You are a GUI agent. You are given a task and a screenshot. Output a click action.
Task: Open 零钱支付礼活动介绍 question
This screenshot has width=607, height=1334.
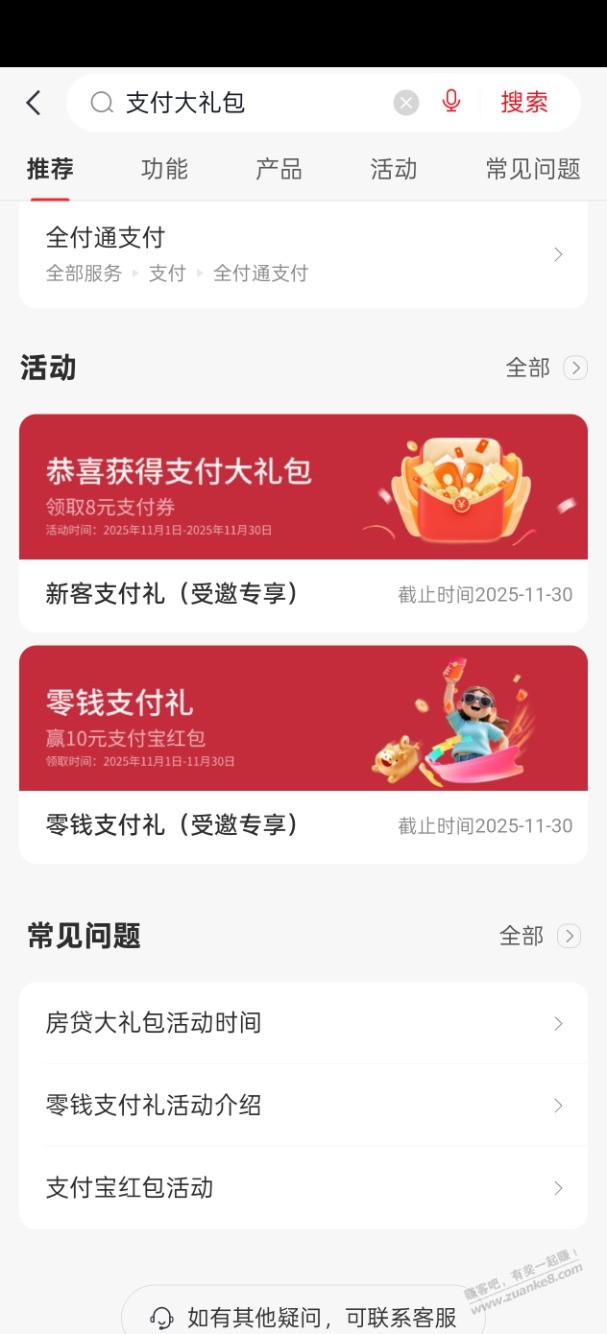(303, 1105)
